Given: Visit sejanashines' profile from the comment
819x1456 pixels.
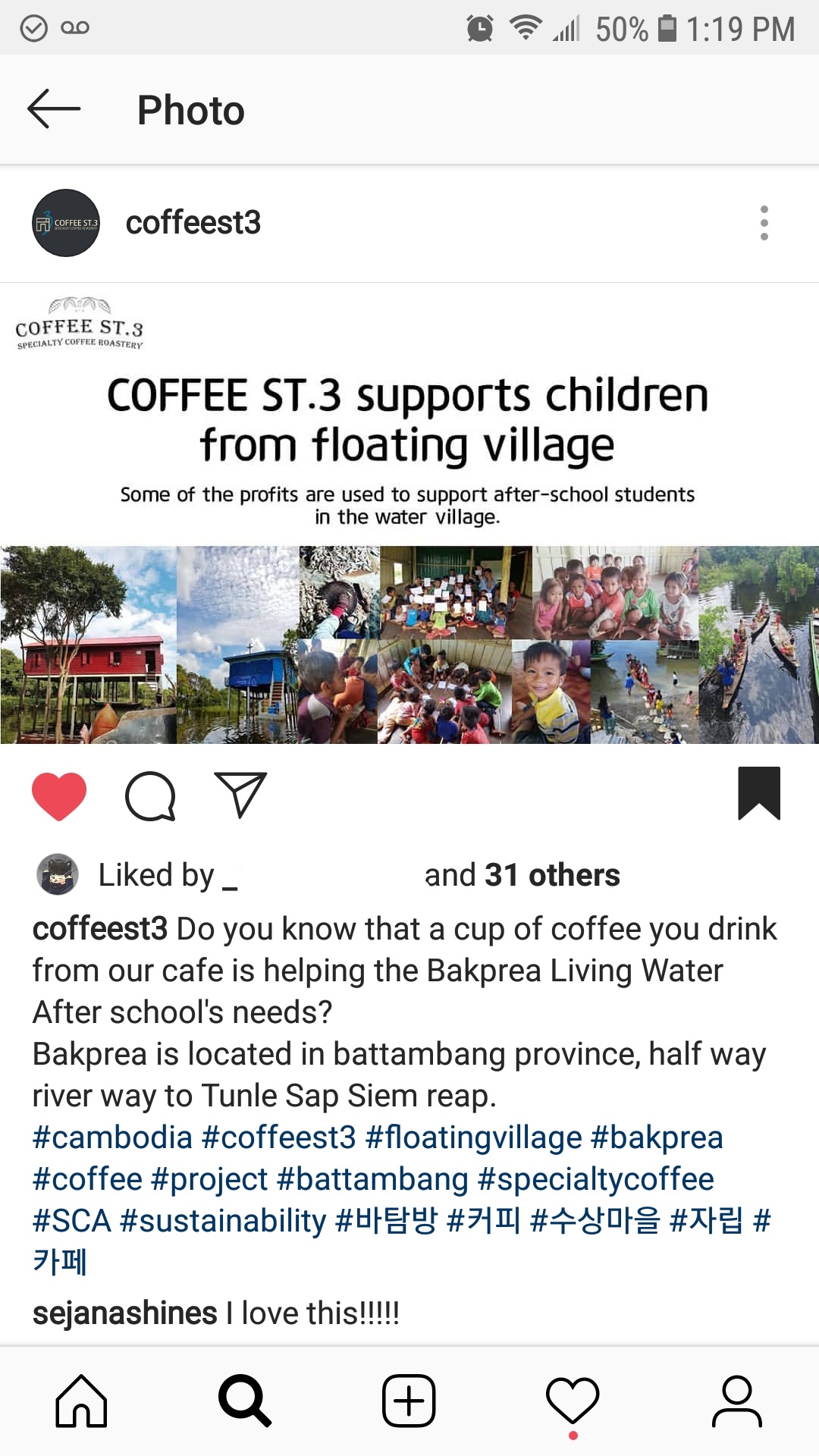Looking at the screenshot, I should [125, 1313].
